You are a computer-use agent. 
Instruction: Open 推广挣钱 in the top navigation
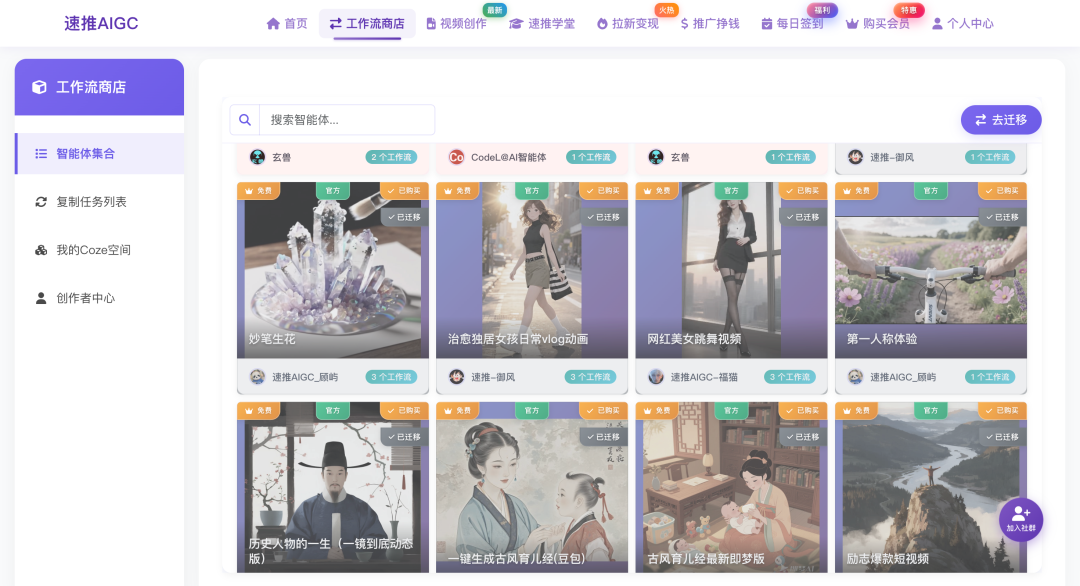(x=709, y=23)
